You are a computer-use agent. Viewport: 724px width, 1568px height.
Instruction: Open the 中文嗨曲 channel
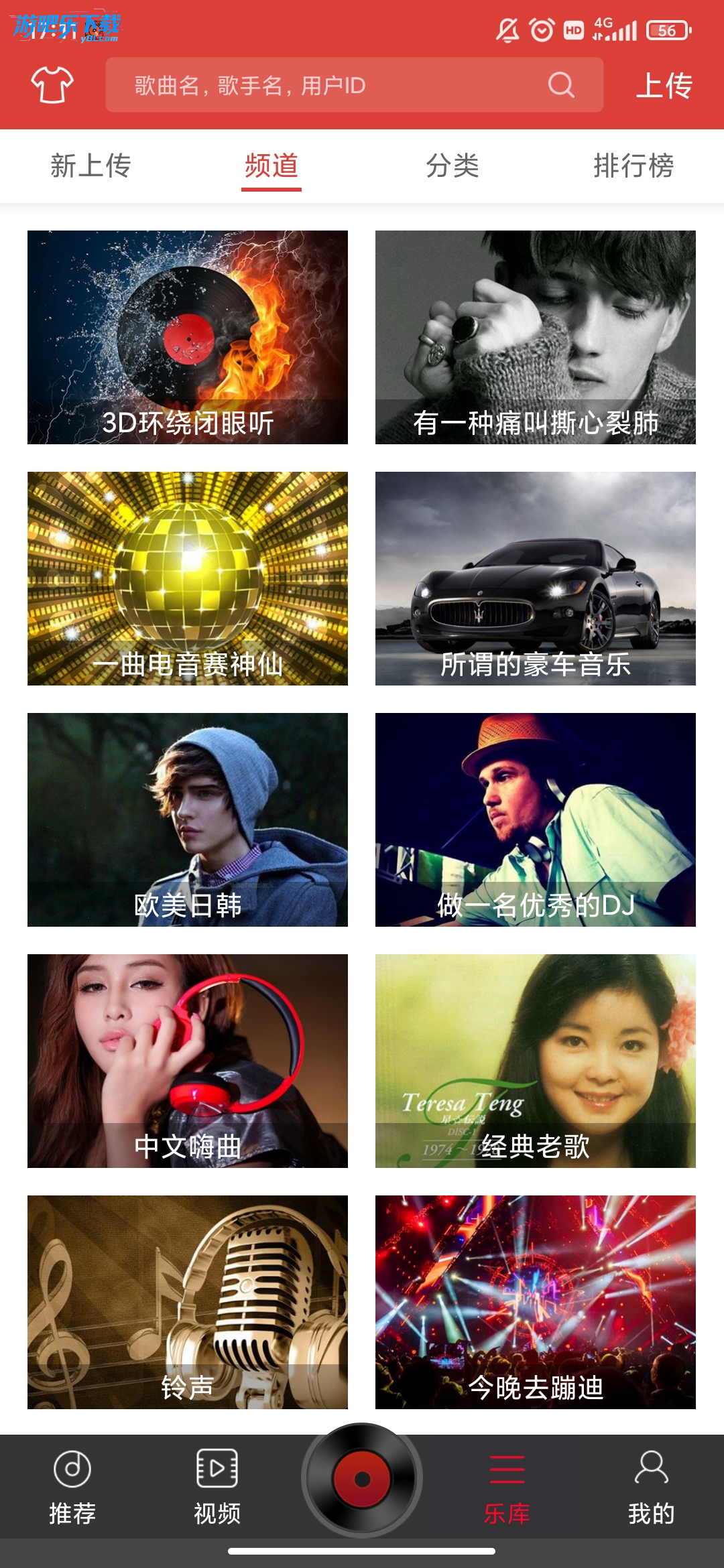click(x=188, y=1061)
